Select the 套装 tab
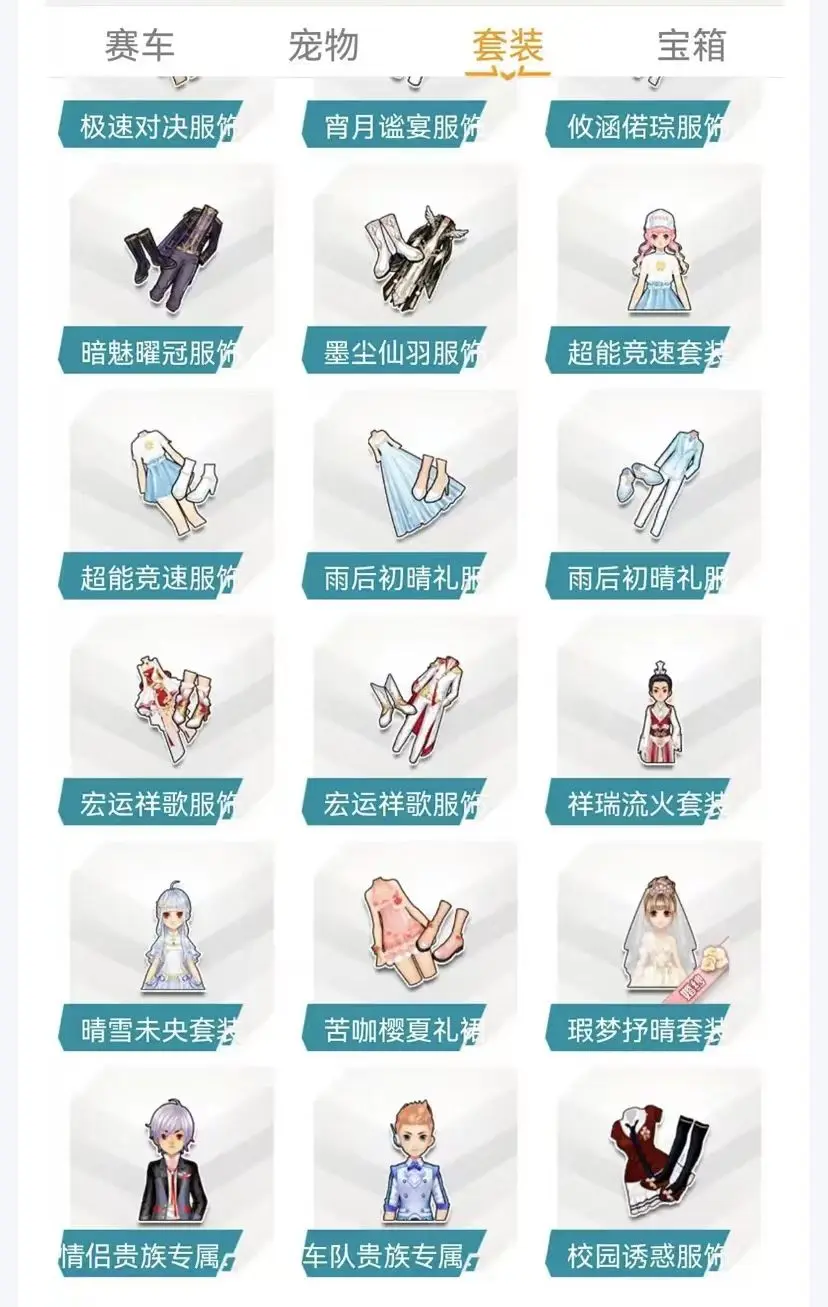The height and width of the screenshot is (1307, 828). coord(507,46)
